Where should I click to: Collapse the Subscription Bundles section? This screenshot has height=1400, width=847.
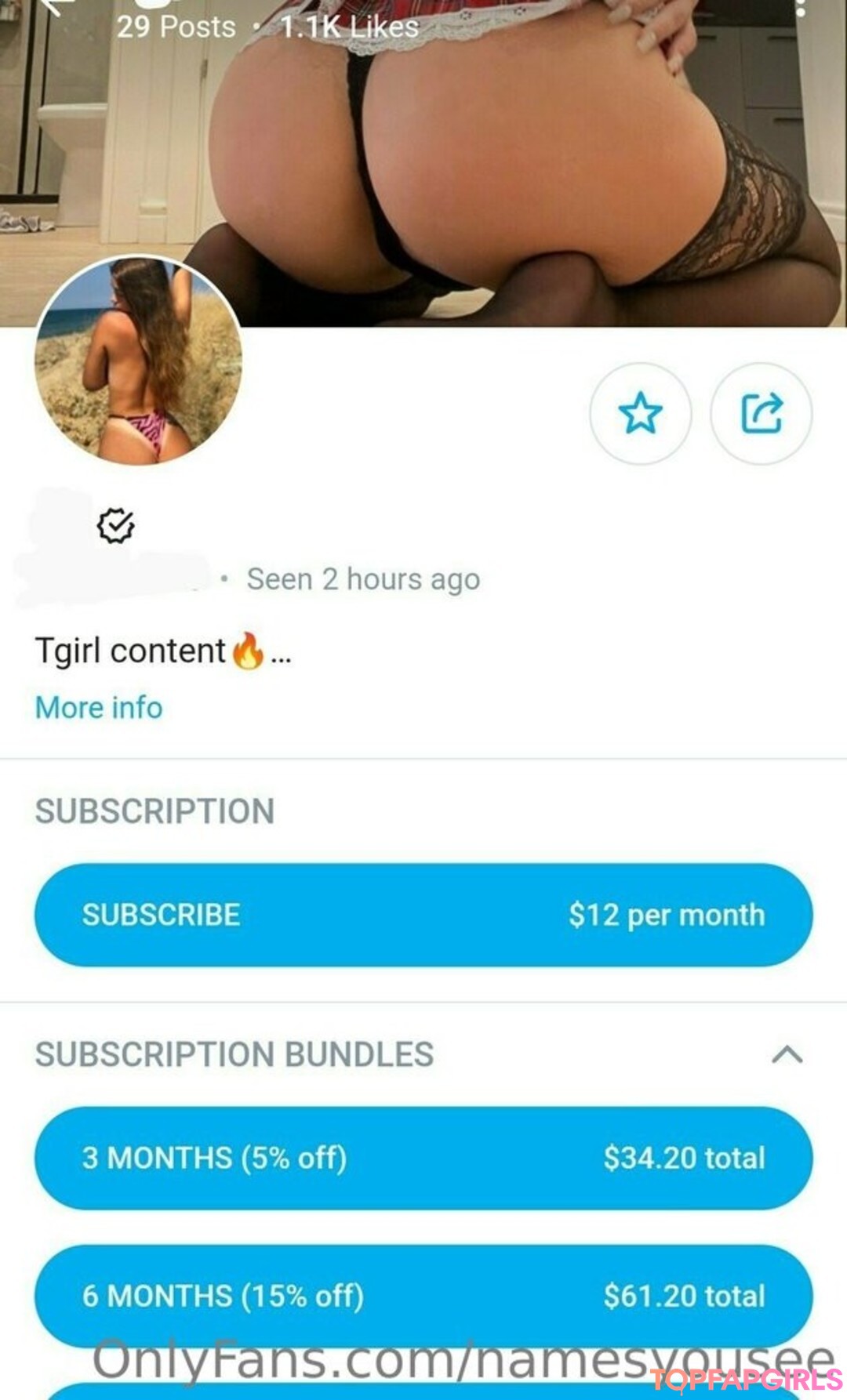click(x=787, y=1054)
